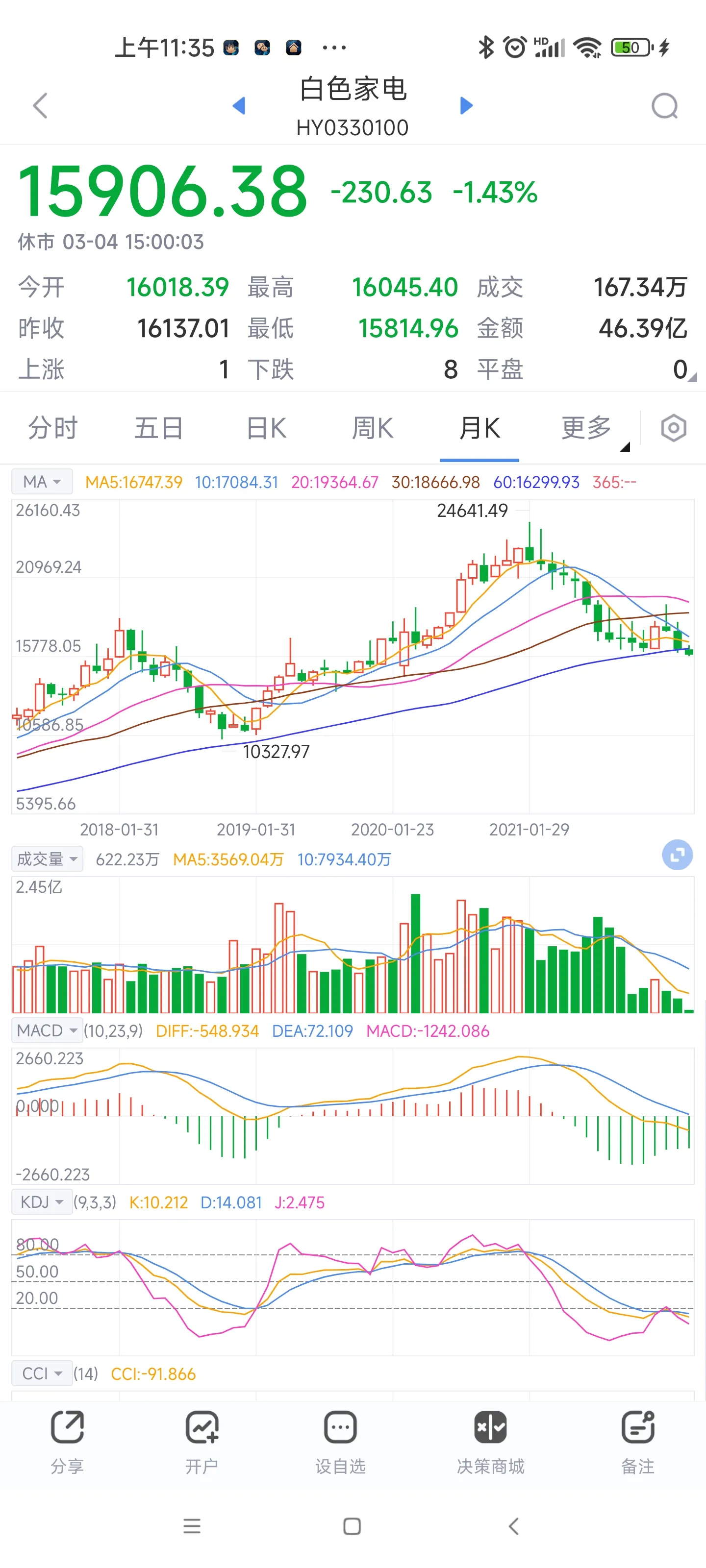Open the 成交量 indicator dropdown
This screenshot has height=1568, width=706.
tap(48, 859)
